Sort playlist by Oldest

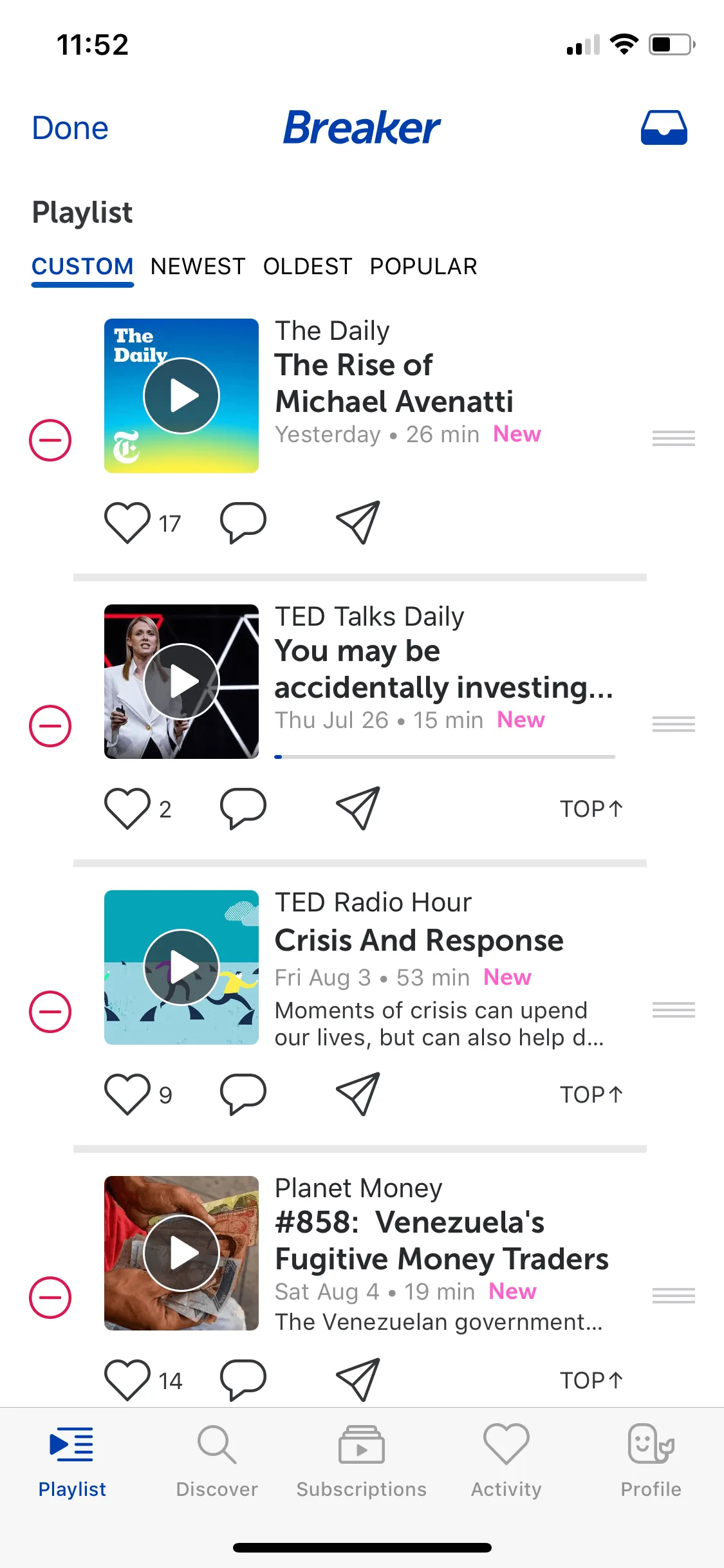click(308, 266)
